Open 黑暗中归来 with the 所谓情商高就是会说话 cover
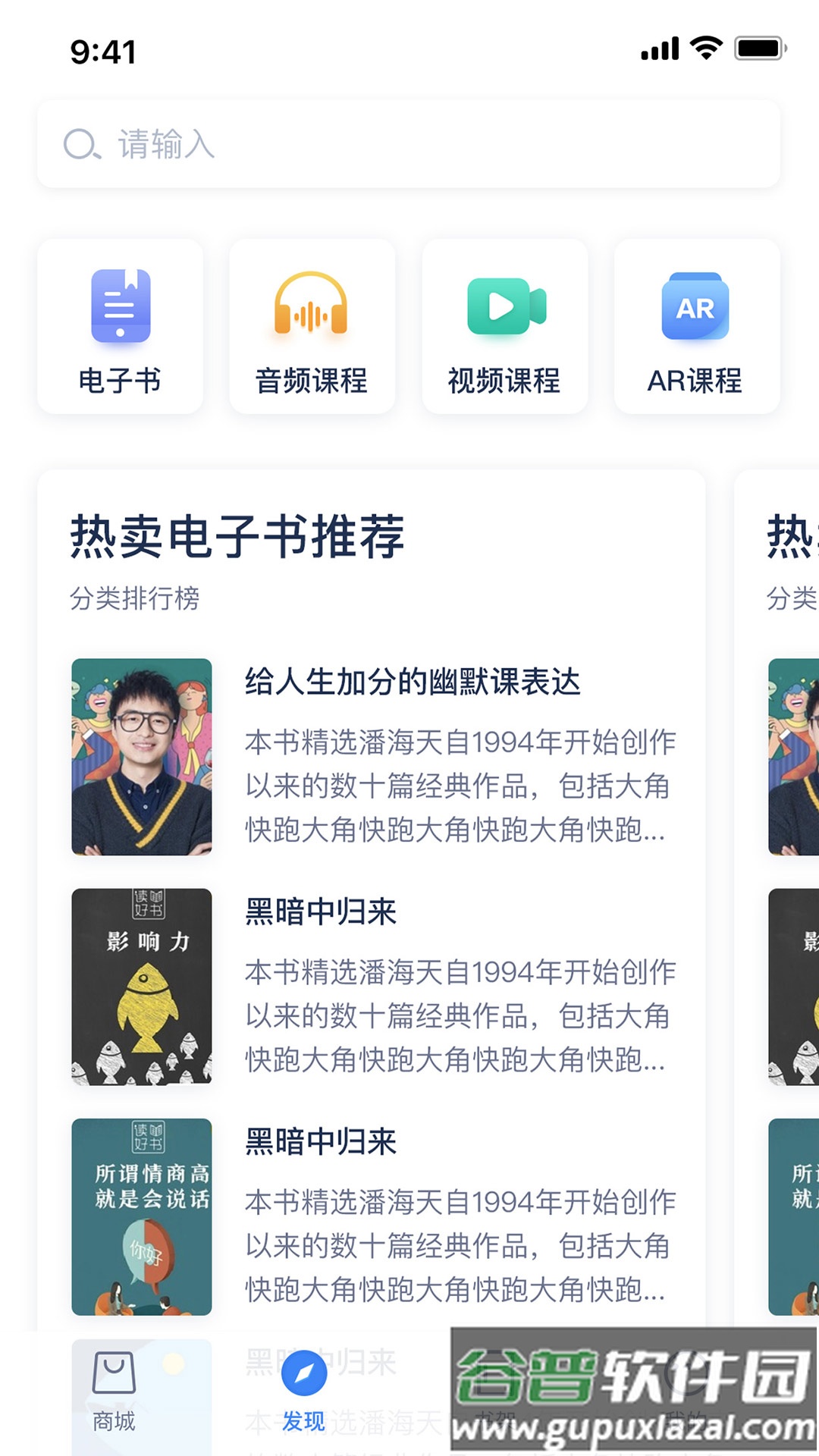The image size is (819, 1456). [372, 1216]
